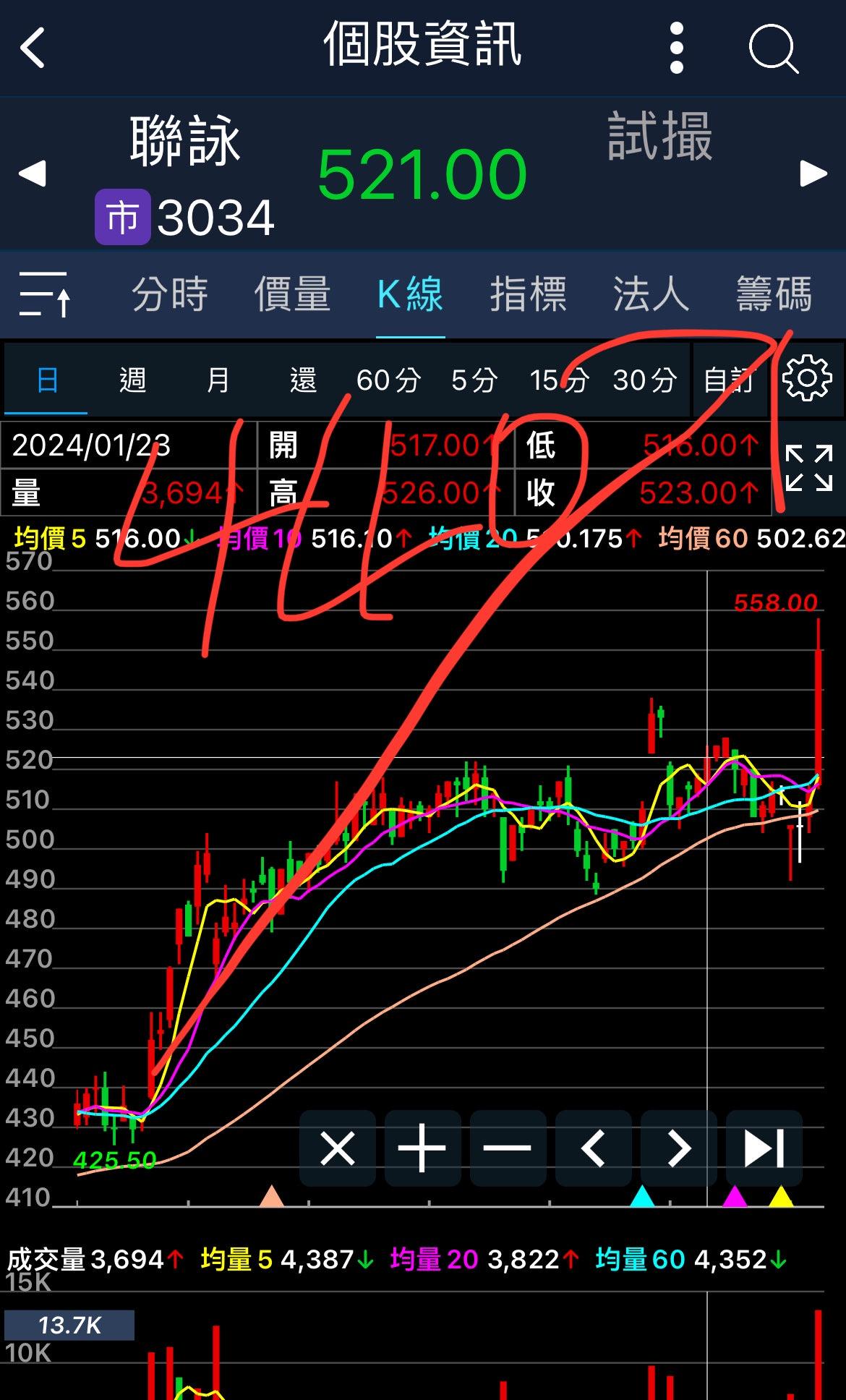
Task: Expand chart to fullscreen
Action: tap(808, 469)
